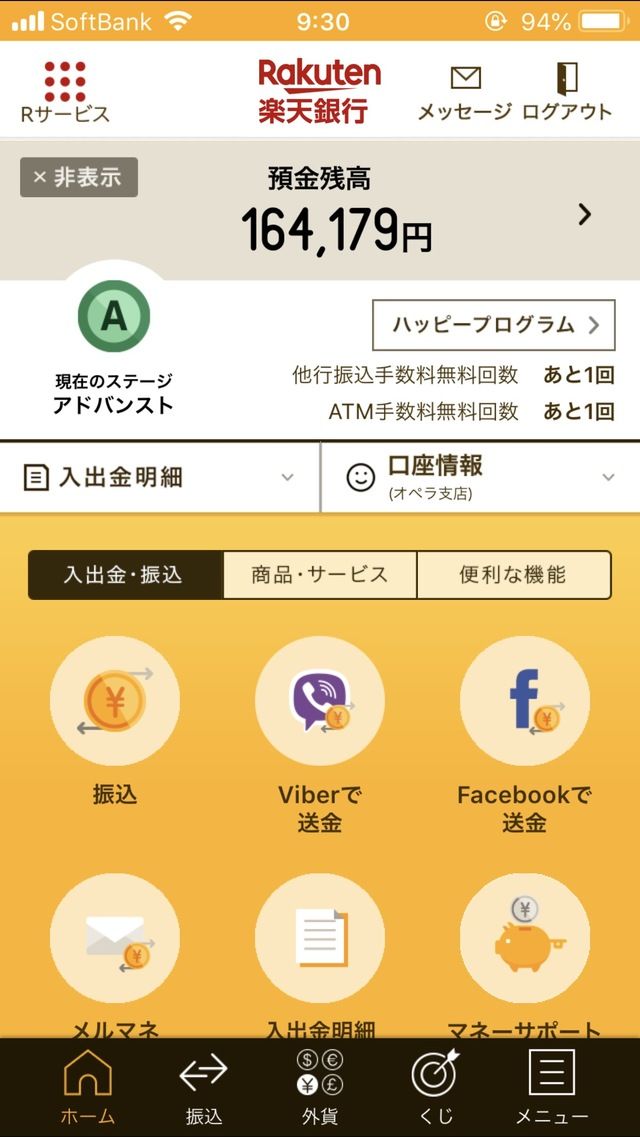This screenshot has width=640, height=1137.
Task: Open the くじ tab
Action: click(436, 1088)
